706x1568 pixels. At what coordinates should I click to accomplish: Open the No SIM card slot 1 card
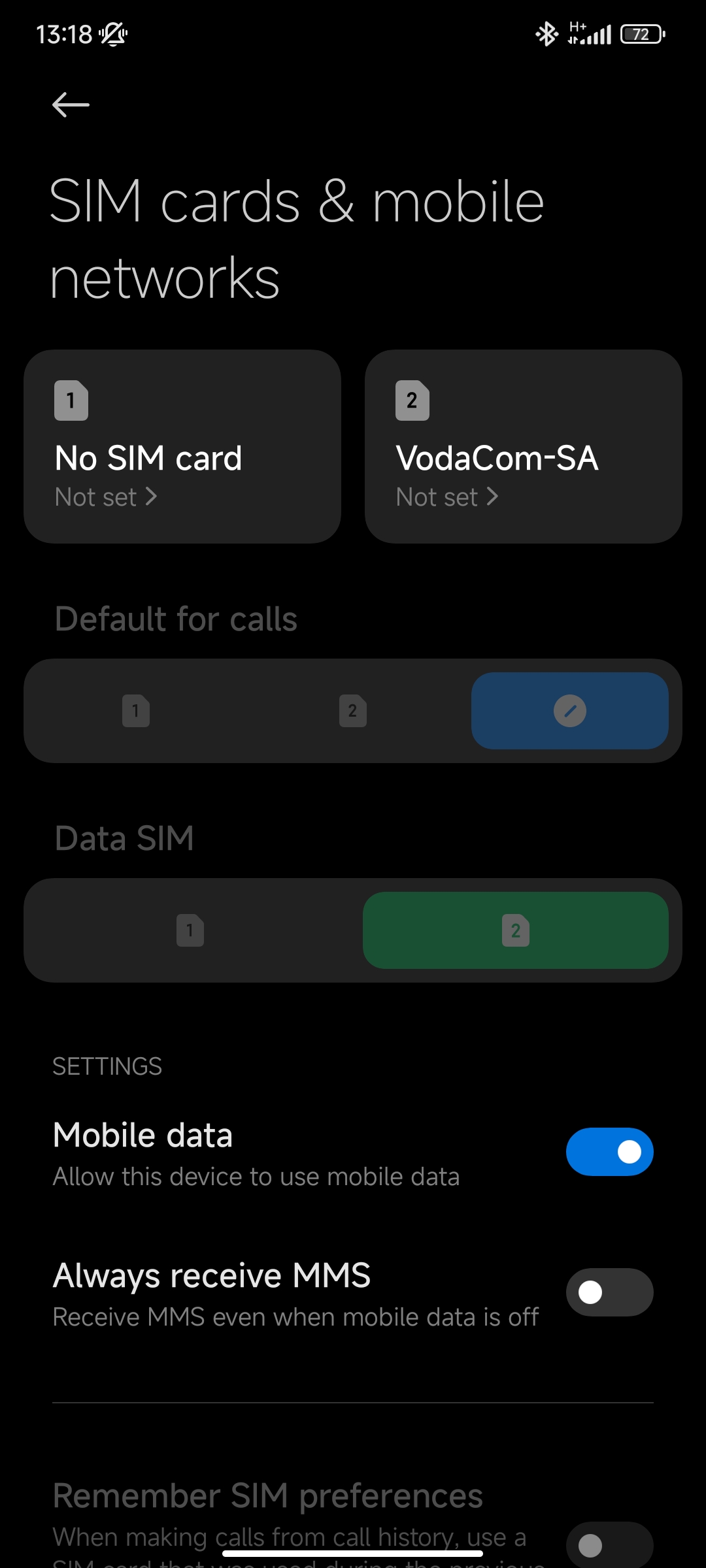pos(182,447)
